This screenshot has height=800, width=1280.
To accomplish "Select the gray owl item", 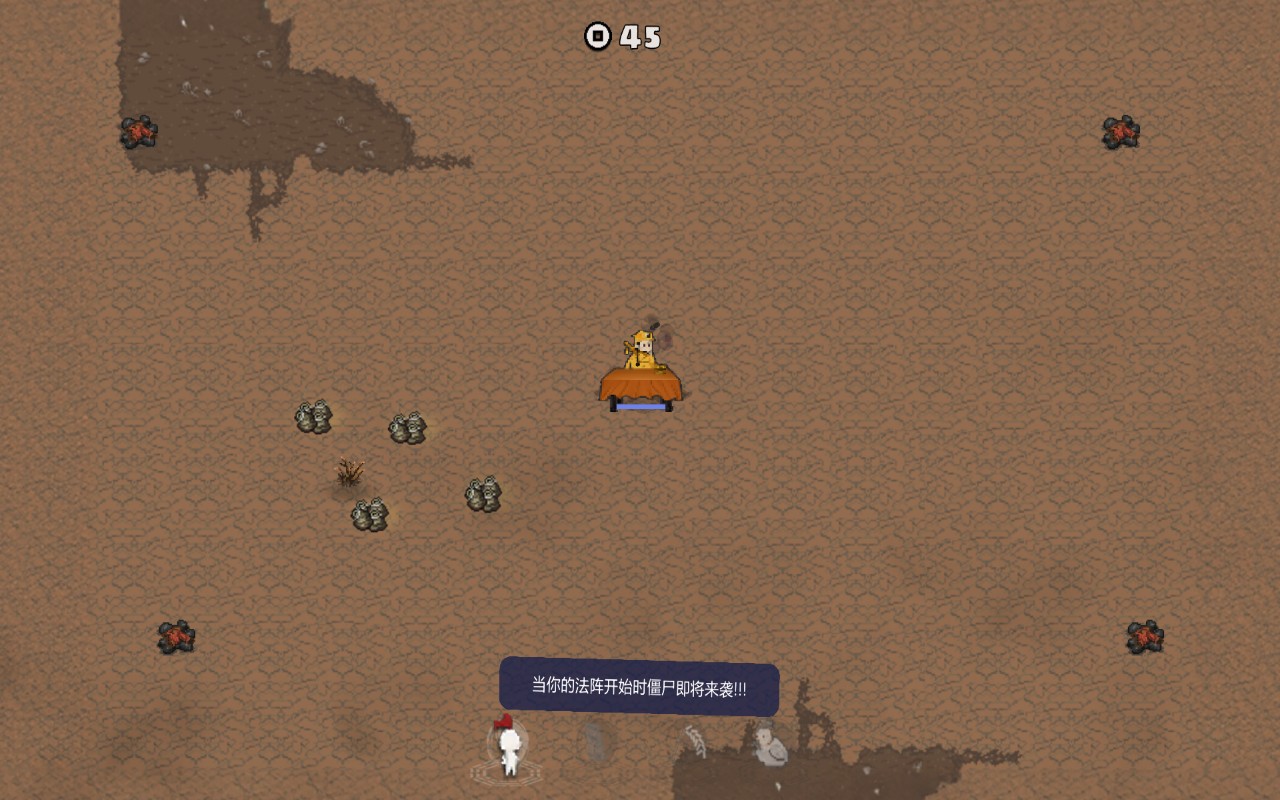I will (x=769, y=746).
